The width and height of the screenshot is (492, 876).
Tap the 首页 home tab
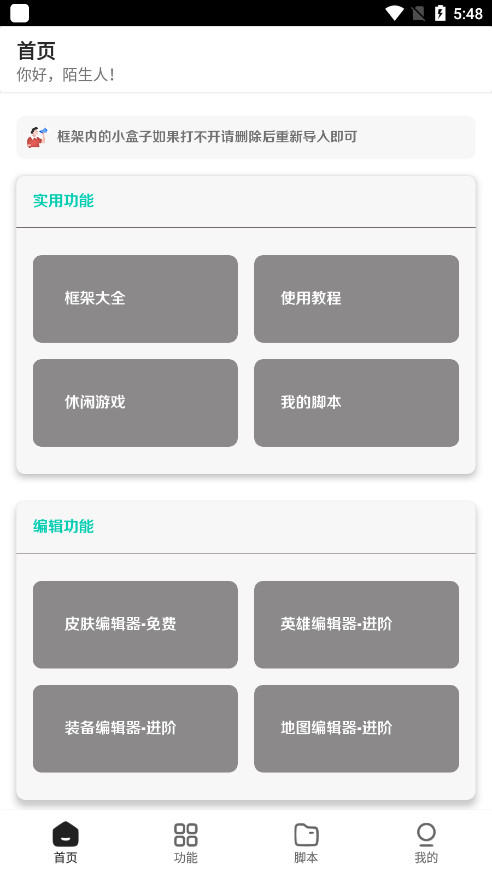coord(65,843)
